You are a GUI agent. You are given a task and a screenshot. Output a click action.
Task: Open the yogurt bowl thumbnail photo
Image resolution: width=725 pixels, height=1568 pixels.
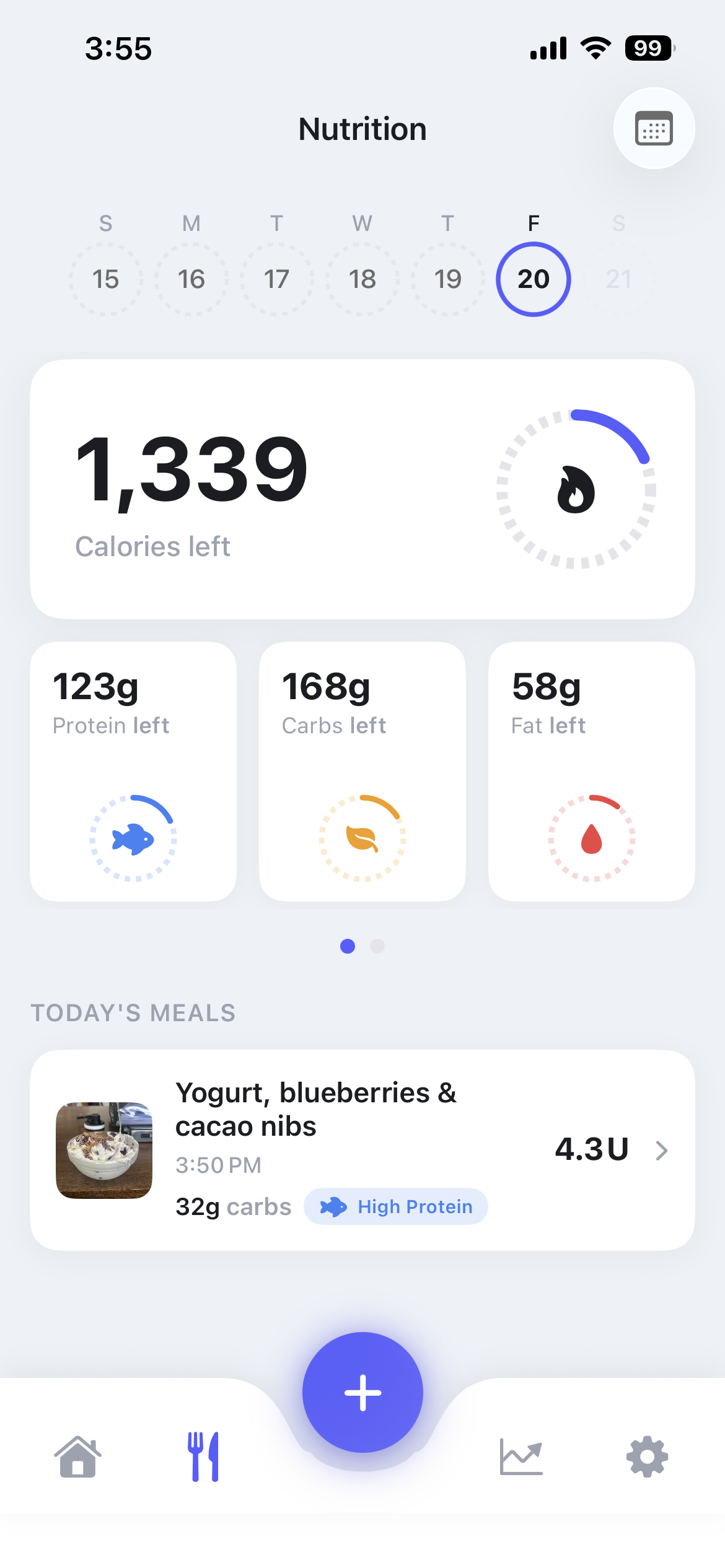pyautogui.click(x=103, y=1150)
